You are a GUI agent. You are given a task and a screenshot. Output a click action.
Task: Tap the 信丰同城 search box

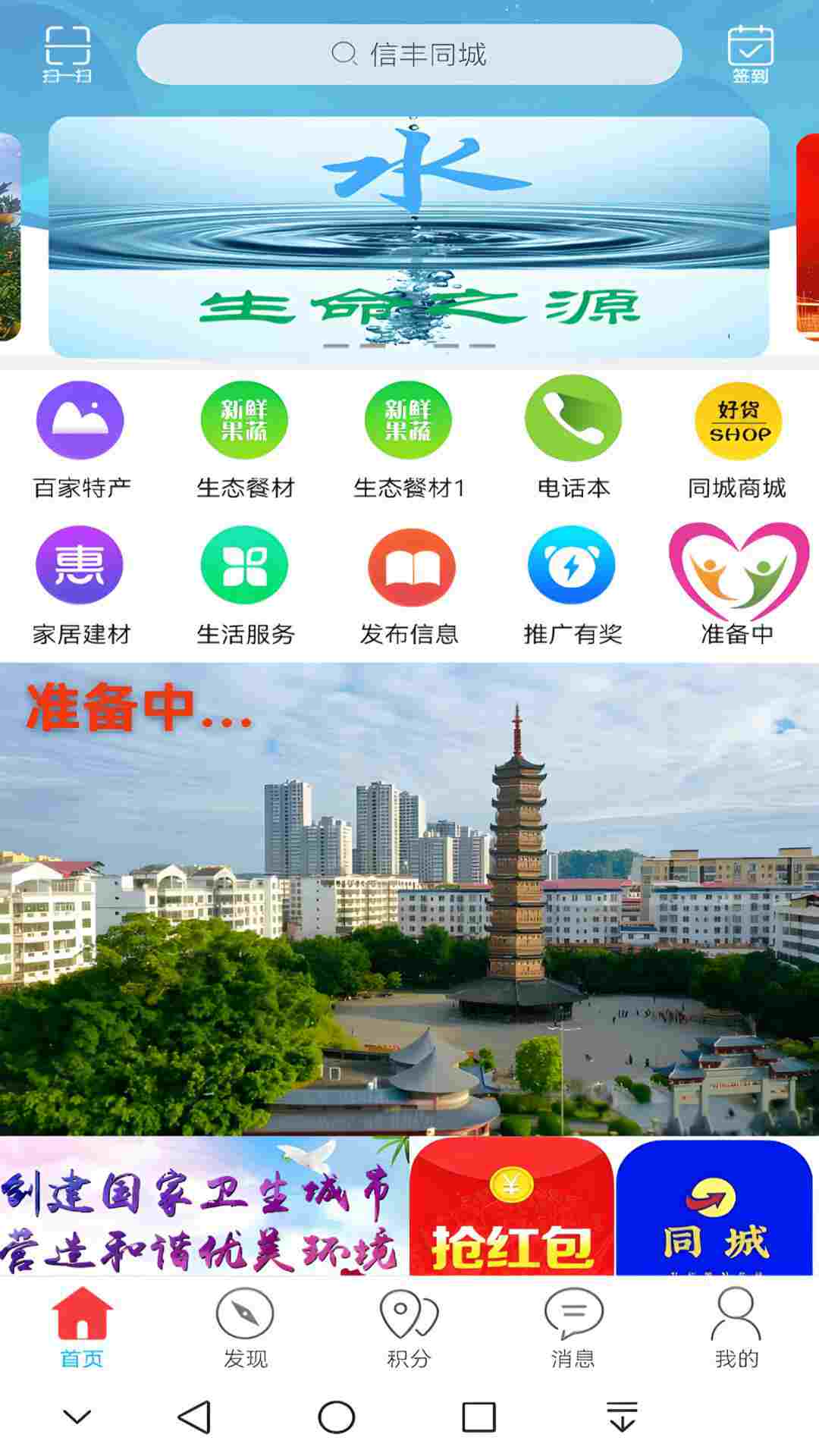pyautogui.click(x=409, y=54)
